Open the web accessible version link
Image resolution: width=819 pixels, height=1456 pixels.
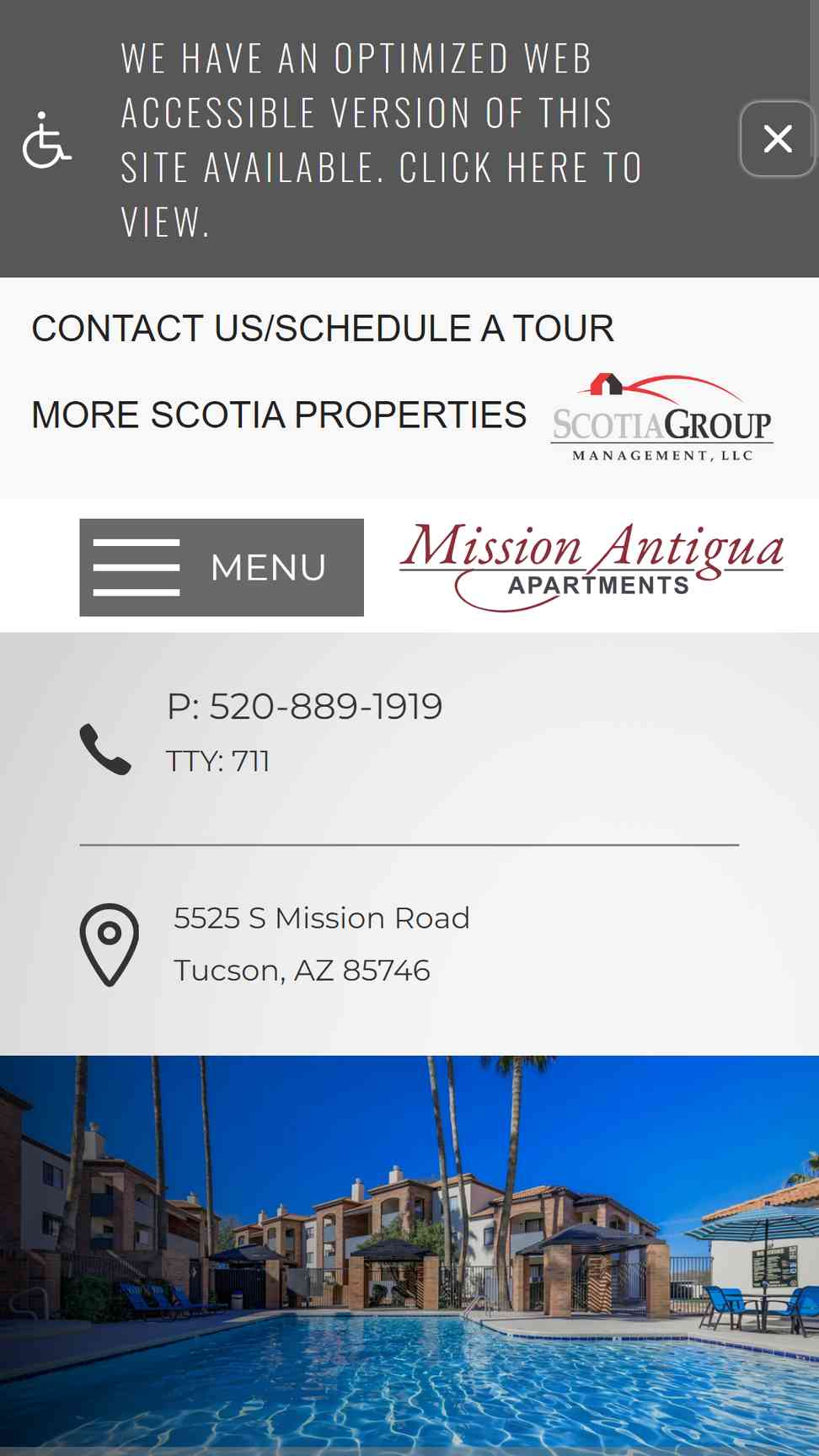click(382, 140)
